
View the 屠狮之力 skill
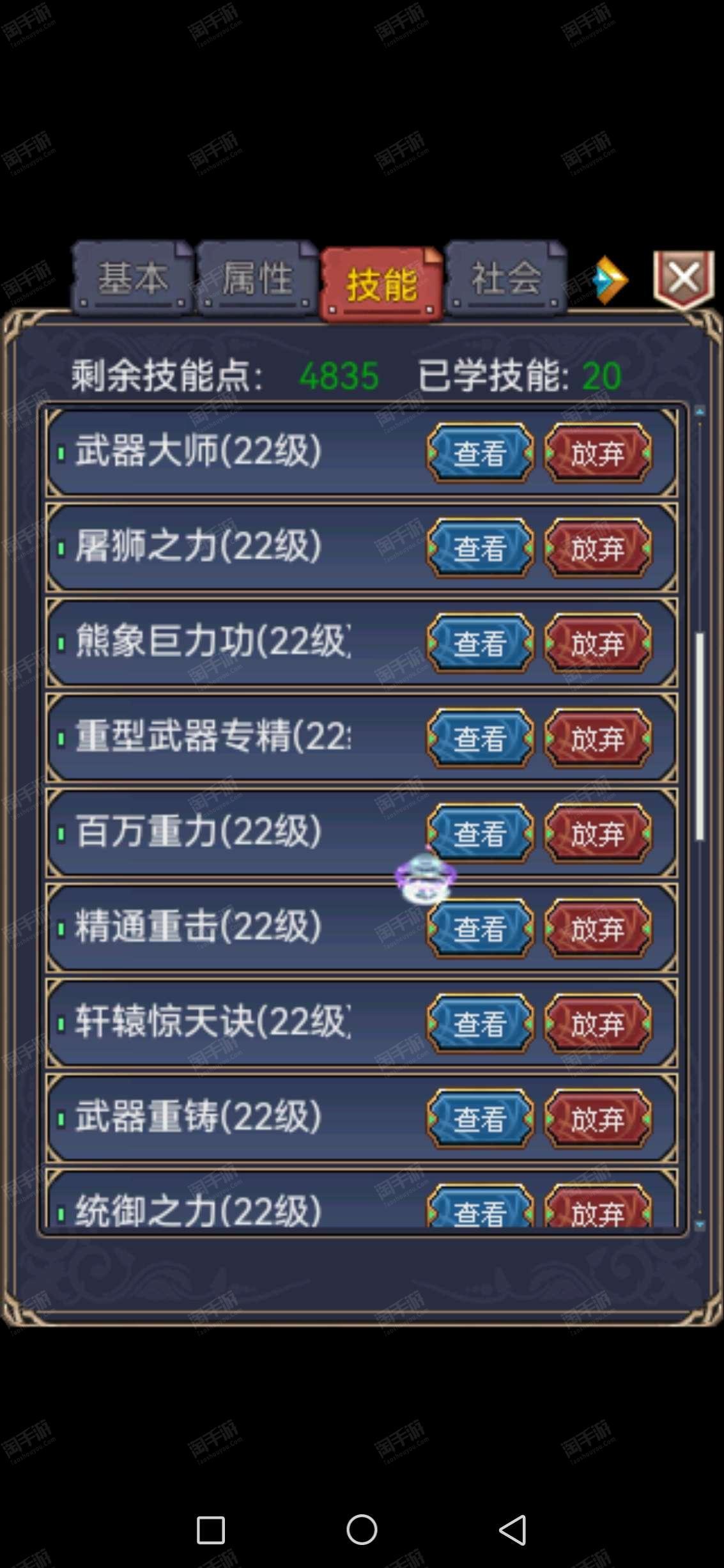tap(480, 548)
